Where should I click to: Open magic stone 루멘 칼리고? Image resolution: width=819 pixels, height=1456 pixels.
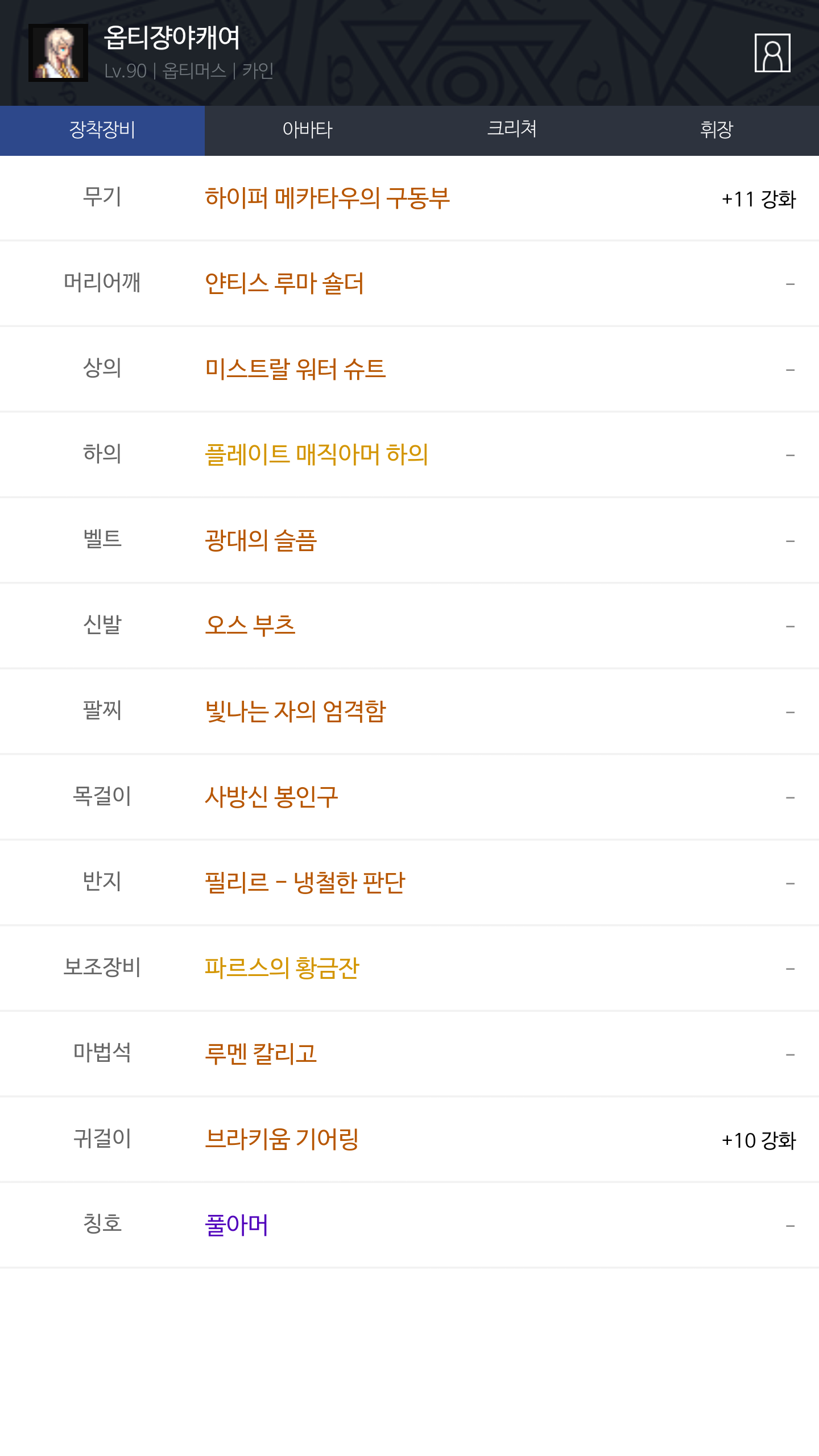(260, 1054)
